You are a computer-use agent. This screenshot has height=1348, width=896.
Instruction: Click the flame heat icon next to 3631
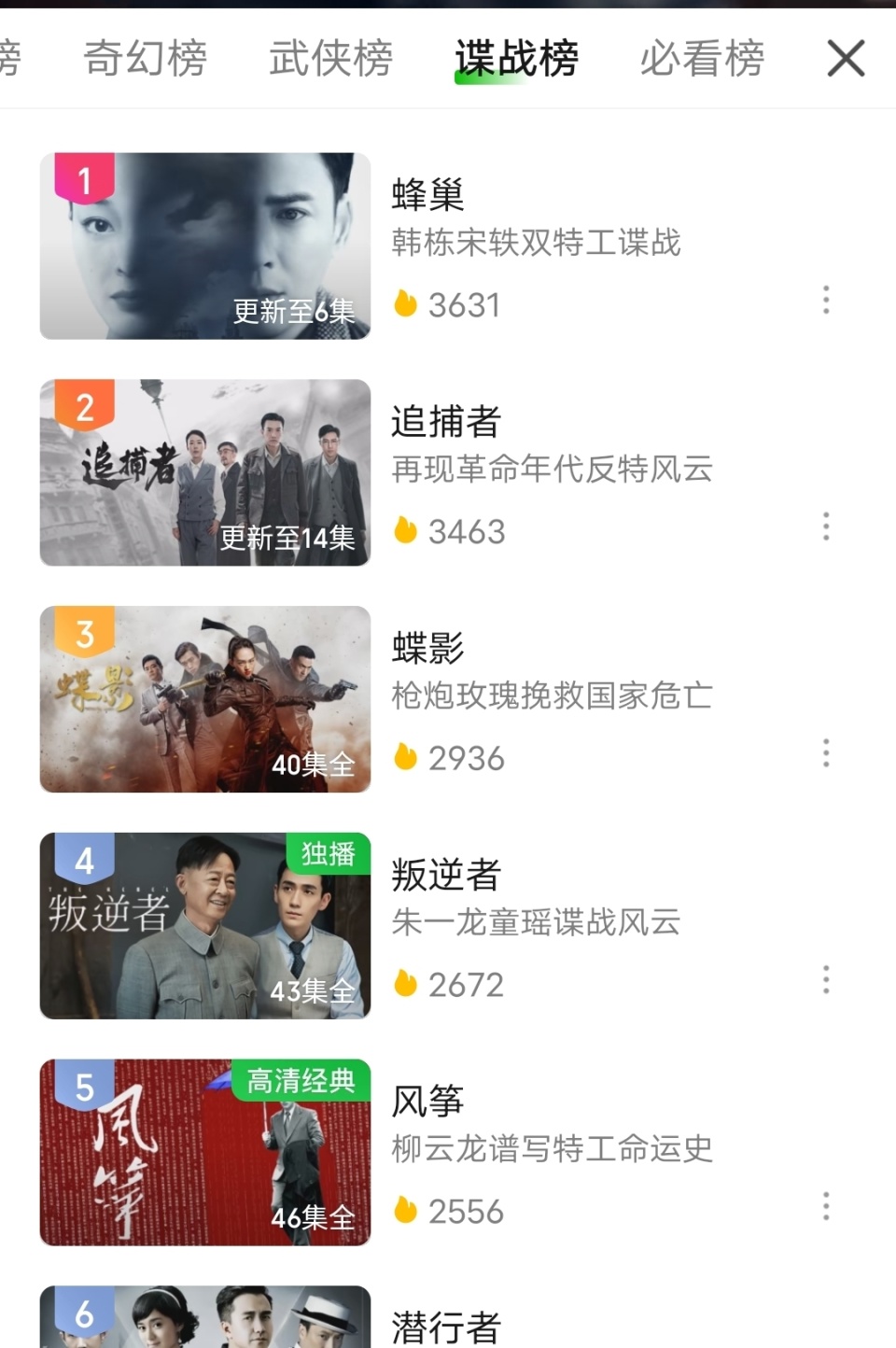tap(403, 303)
